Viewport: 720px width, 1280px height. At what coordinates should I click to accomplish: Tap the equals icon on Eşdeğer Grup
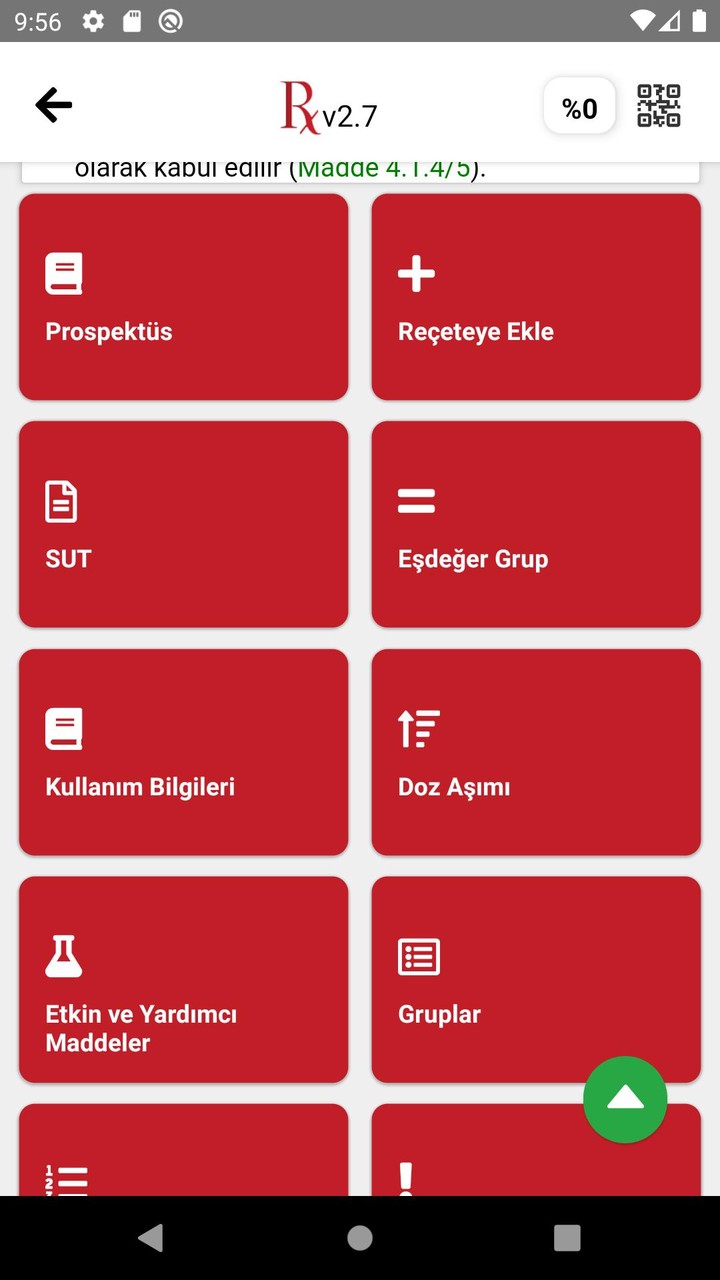[x=417, y=500]
